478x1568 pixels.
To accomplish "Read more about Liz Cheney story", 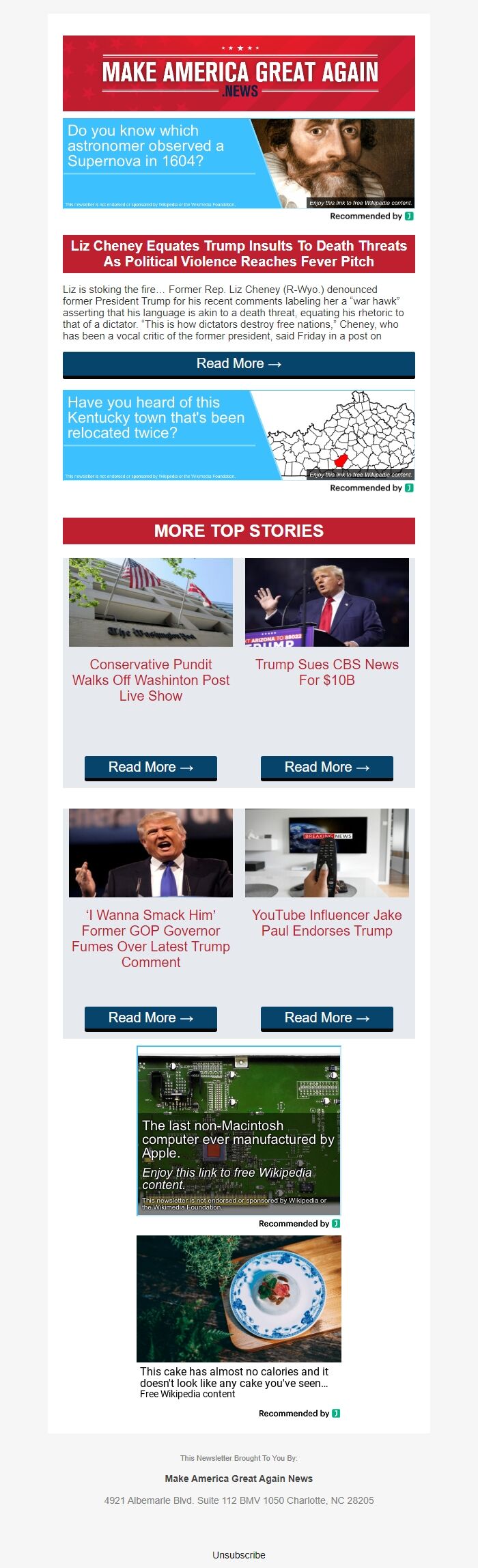I will [x=238, y=364].
